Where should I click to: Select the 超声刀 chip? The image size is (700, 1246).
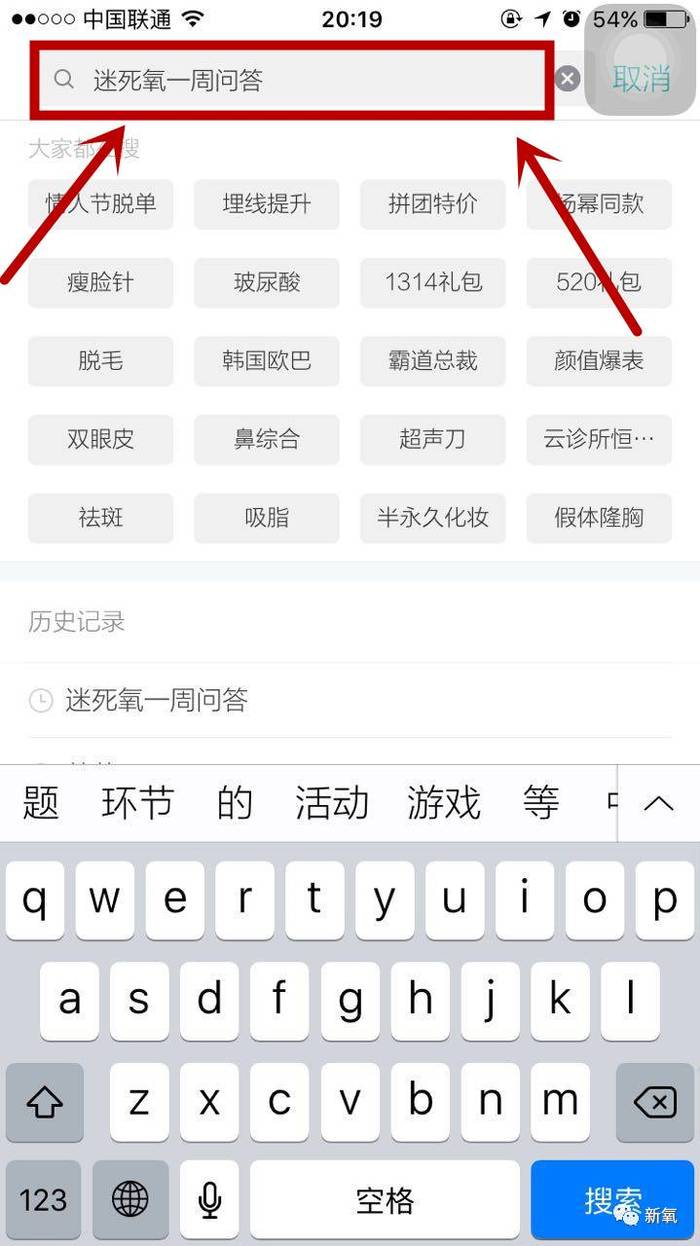(433, 439)
